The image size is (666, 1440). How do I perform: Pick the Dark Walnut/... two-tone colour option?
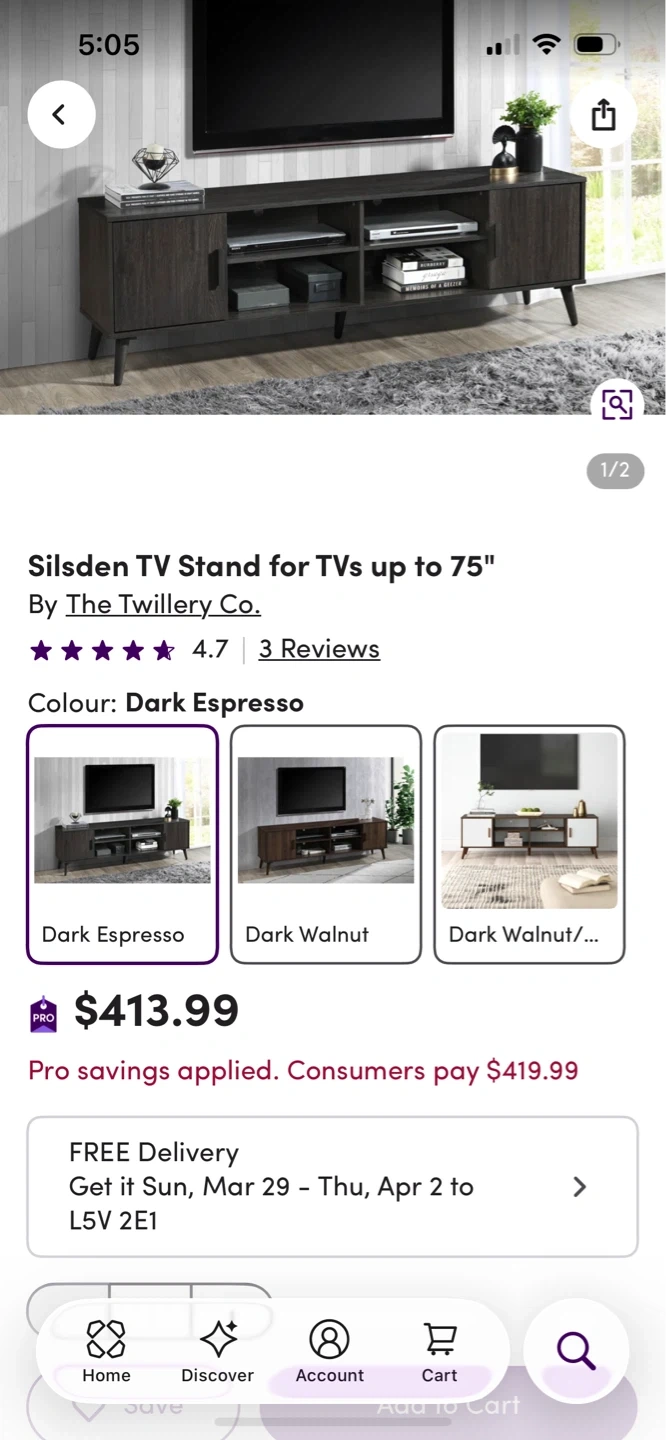click(x=529, y=844)
